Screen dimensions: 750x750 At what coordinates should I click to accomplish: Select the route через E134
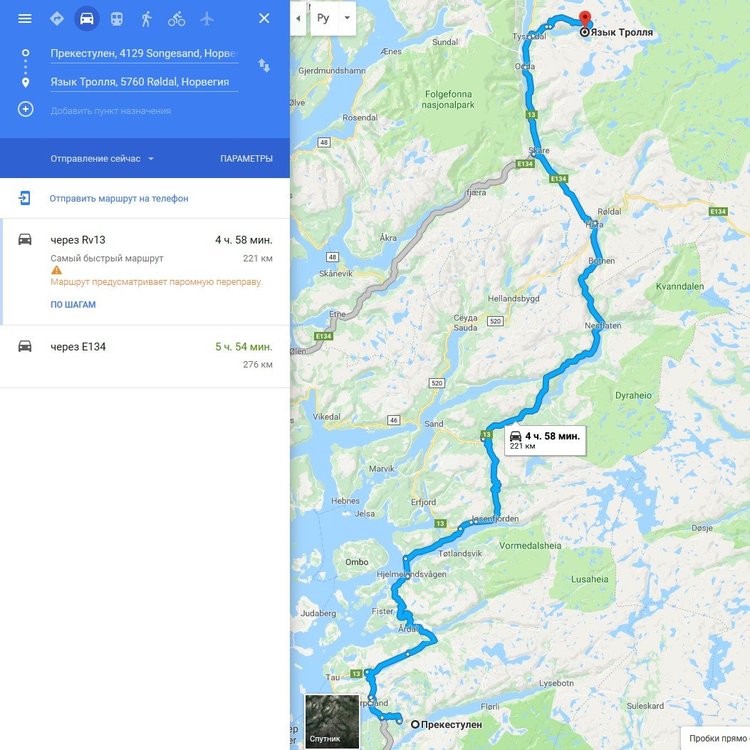pyautogui.click(x=145, y=347)
